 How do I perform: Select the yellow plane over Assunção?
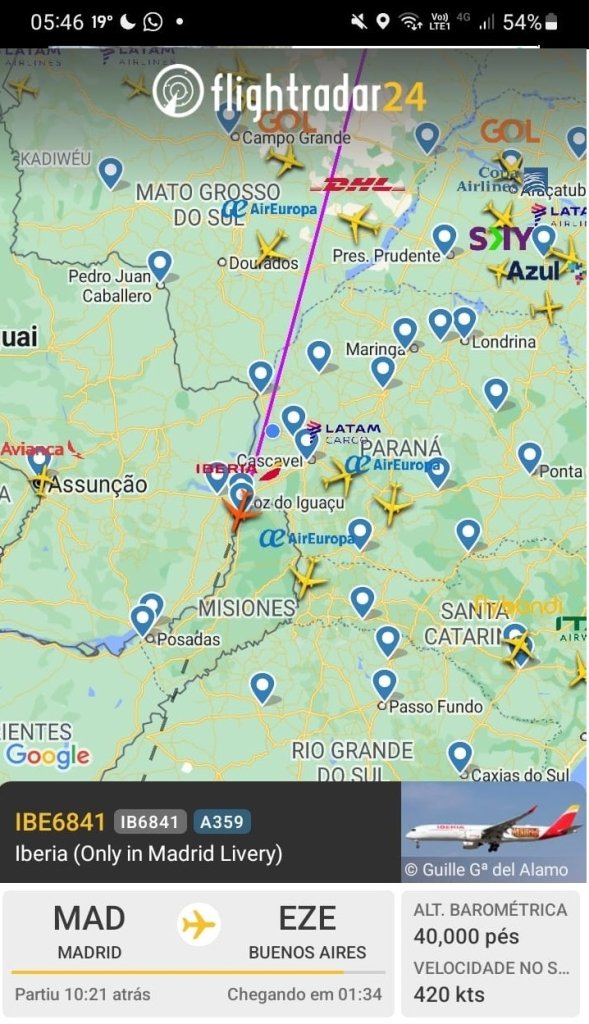pyautogui.click(x=42, y=481)
